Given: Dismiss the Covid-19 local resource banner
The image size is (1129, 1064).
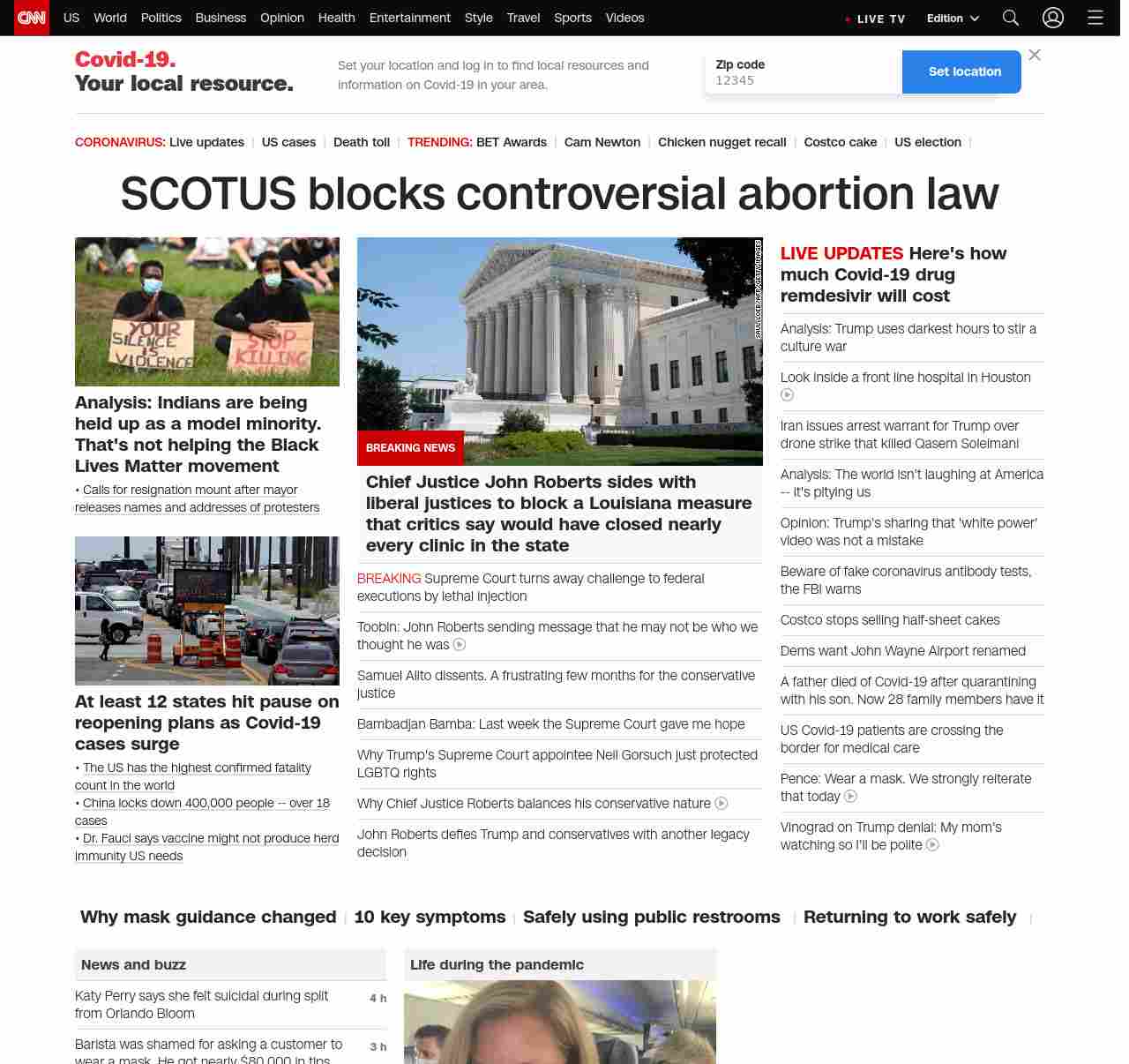Looking at the screenshot, I should point(1035,55).
